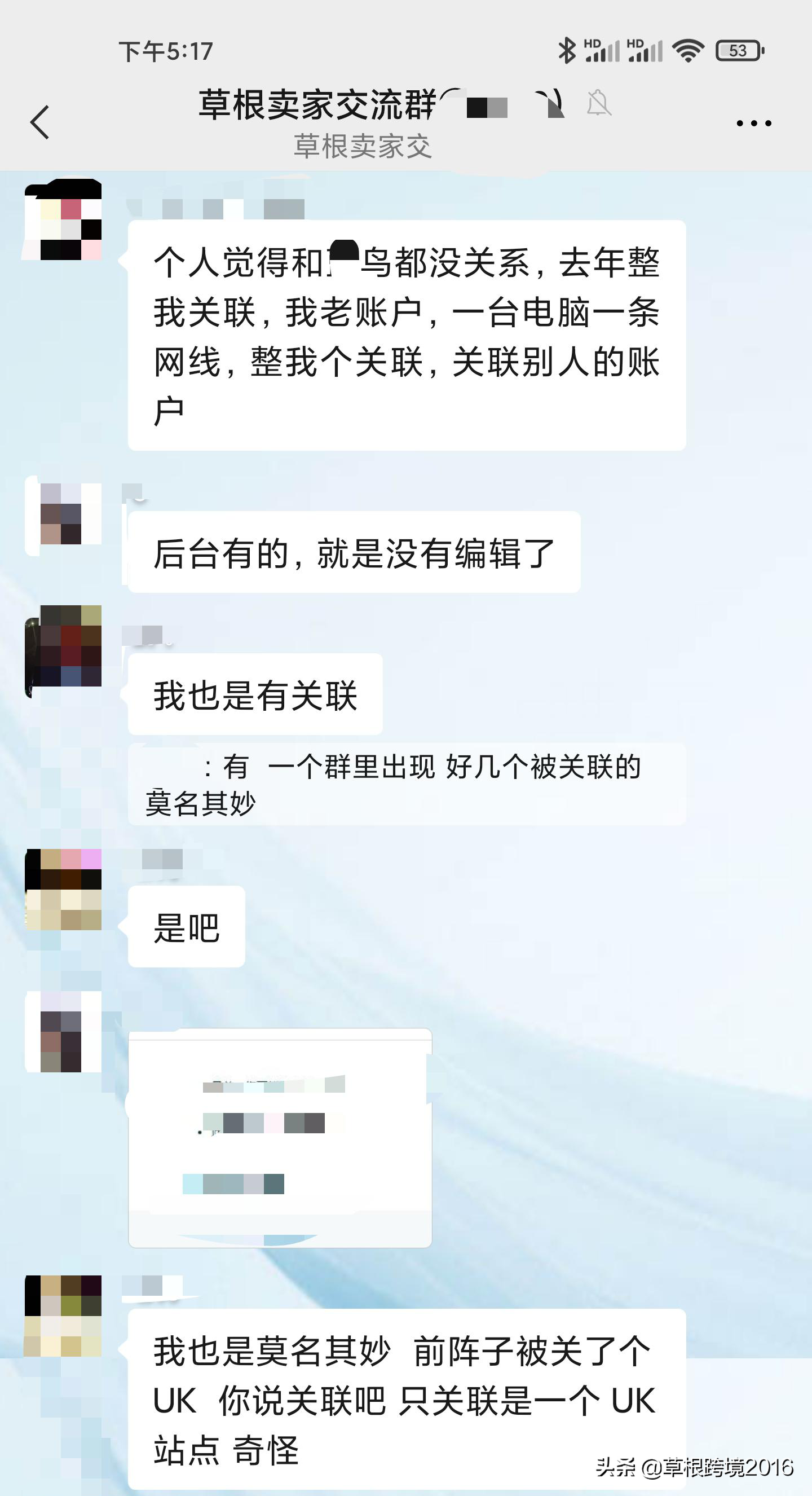Go back from the group chat
The width and height of the screenshot is (812, 1496).
coord(39,122)
